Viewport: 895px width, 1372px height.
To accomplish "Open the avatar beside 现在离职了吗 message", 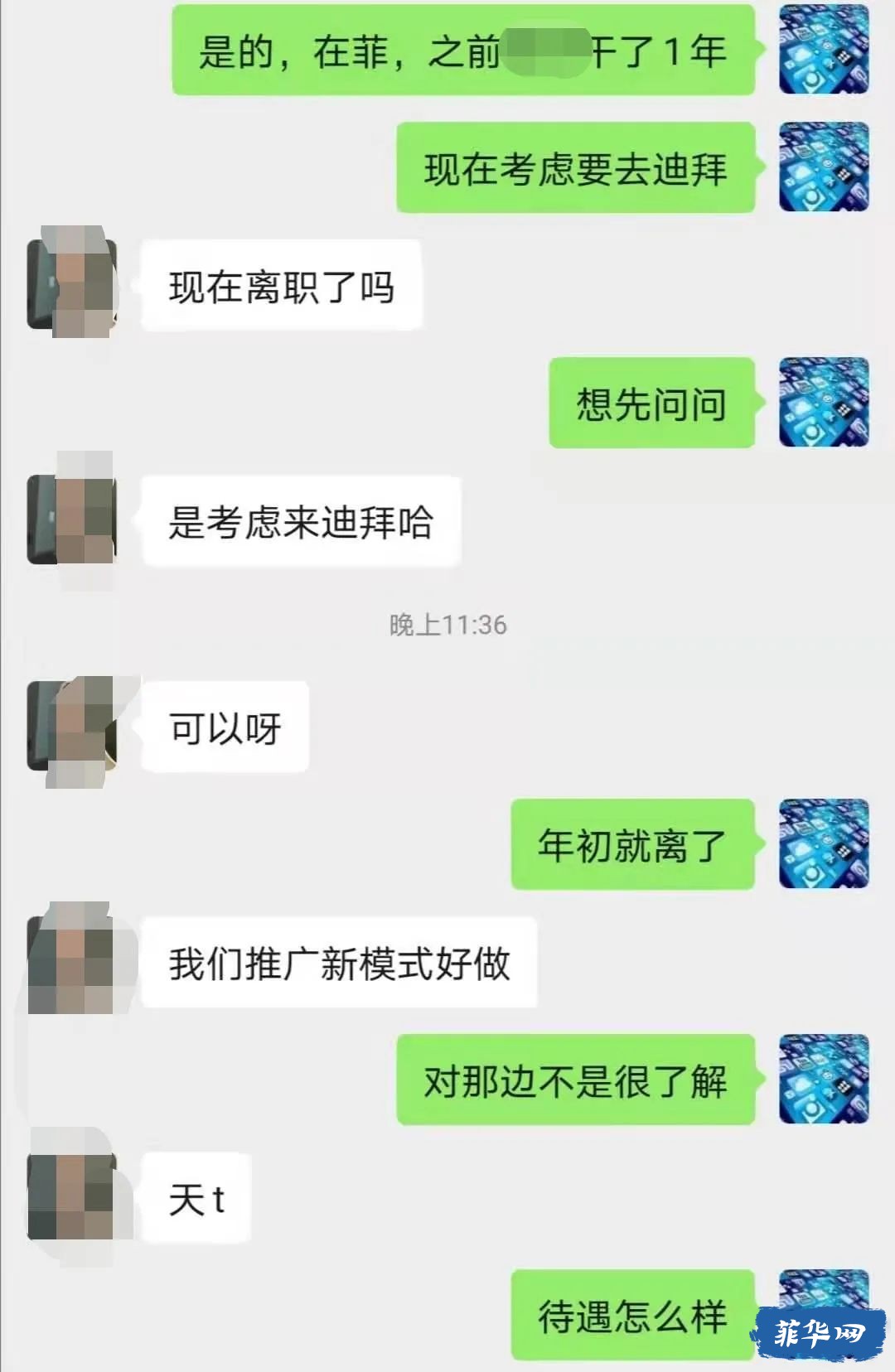I will coord(72,285).
